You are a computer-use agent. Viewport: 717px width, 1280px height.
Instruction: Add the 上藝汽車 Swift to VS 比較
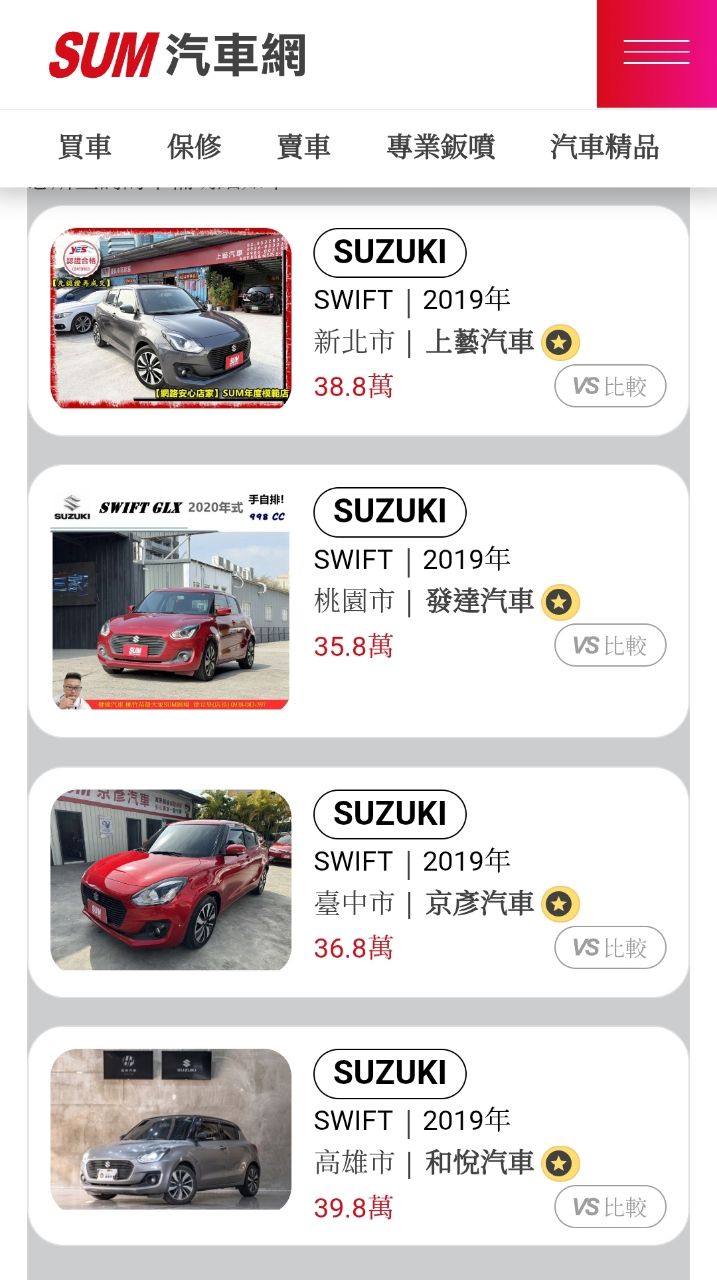(610, 386)
